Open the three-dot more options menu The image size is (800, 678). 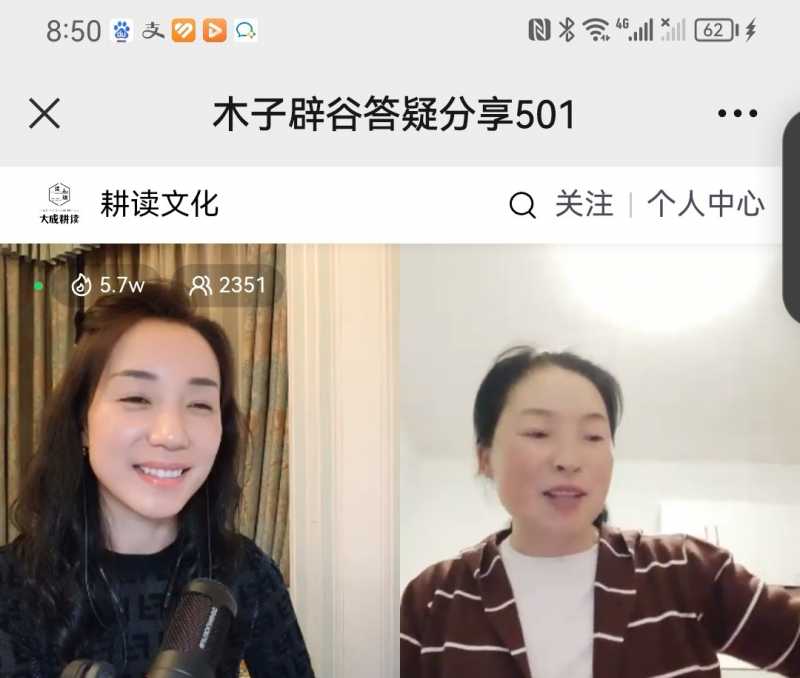[737, 114]
